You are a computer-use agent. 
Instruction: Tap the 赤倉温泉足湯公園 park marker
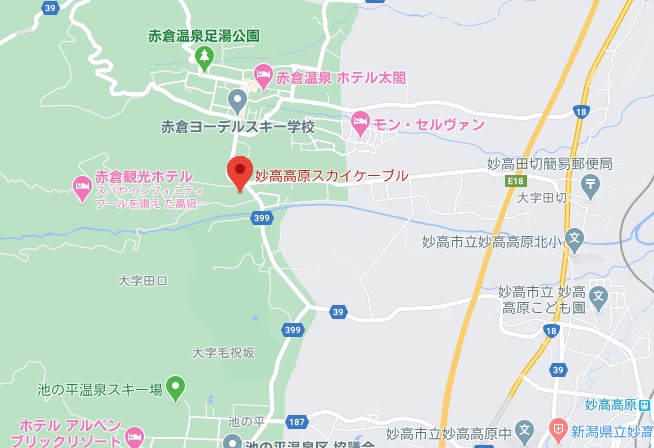pyautogui.click(x=205, y=56)
